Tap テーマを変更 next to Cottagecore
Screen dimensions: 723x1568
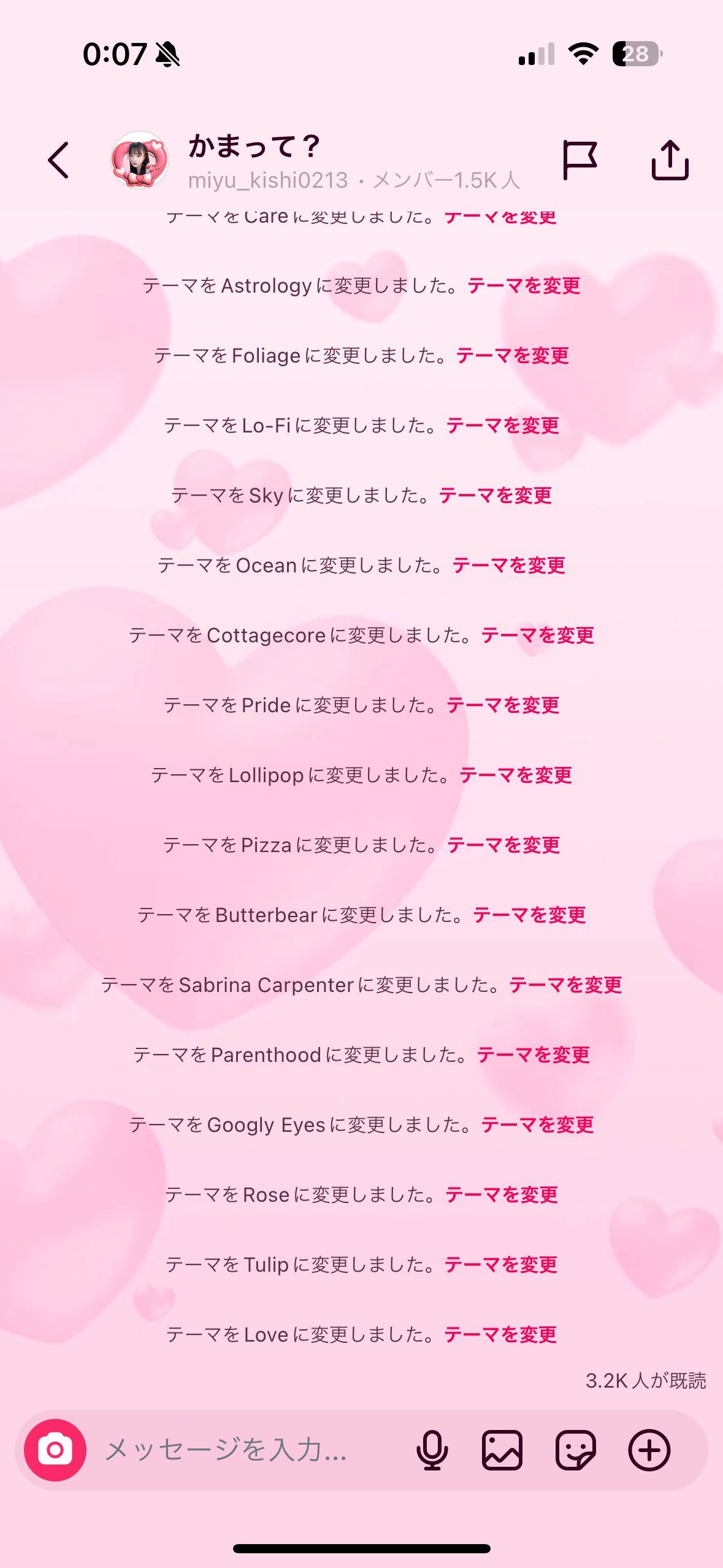(x=538, y=635)
